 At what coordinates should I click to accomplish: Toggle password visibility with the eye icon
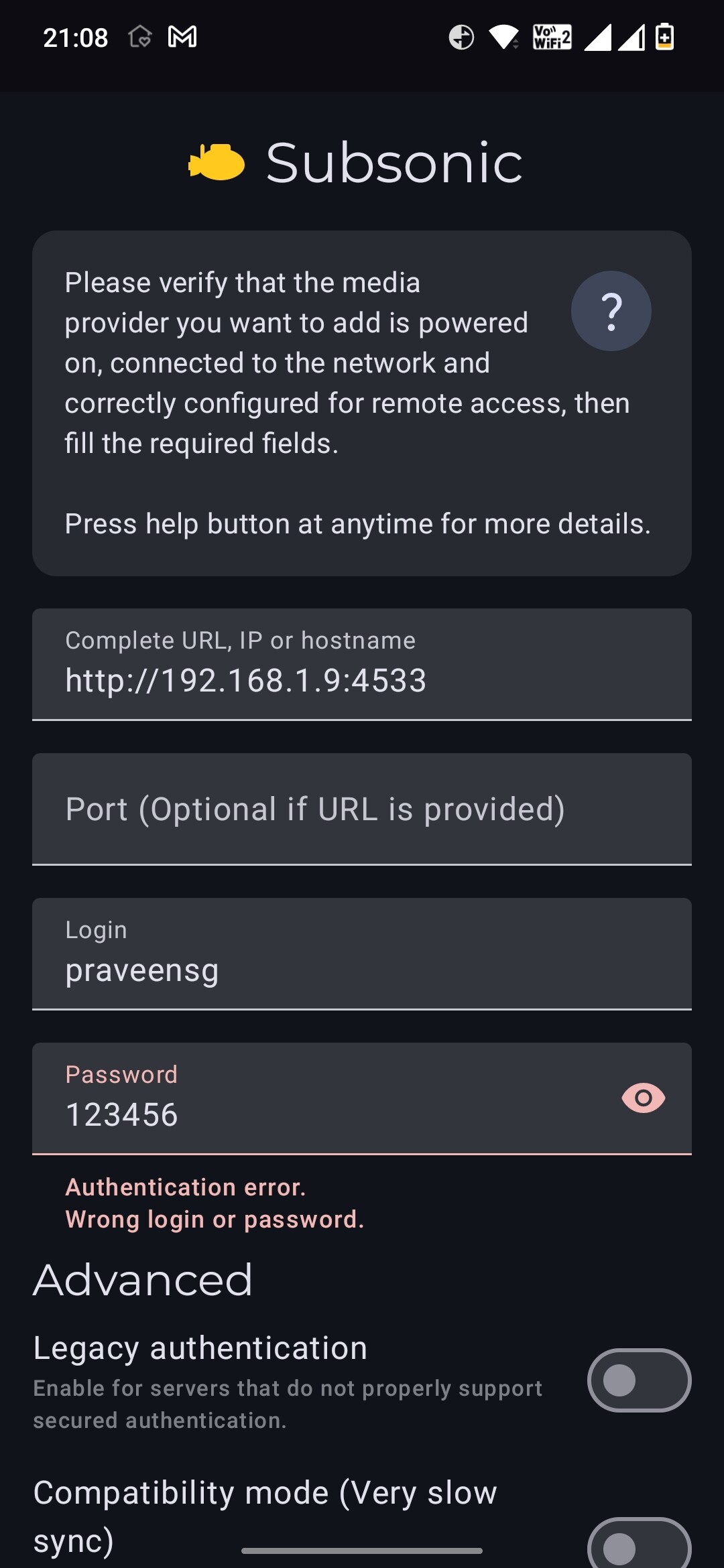pos(643,1098)
